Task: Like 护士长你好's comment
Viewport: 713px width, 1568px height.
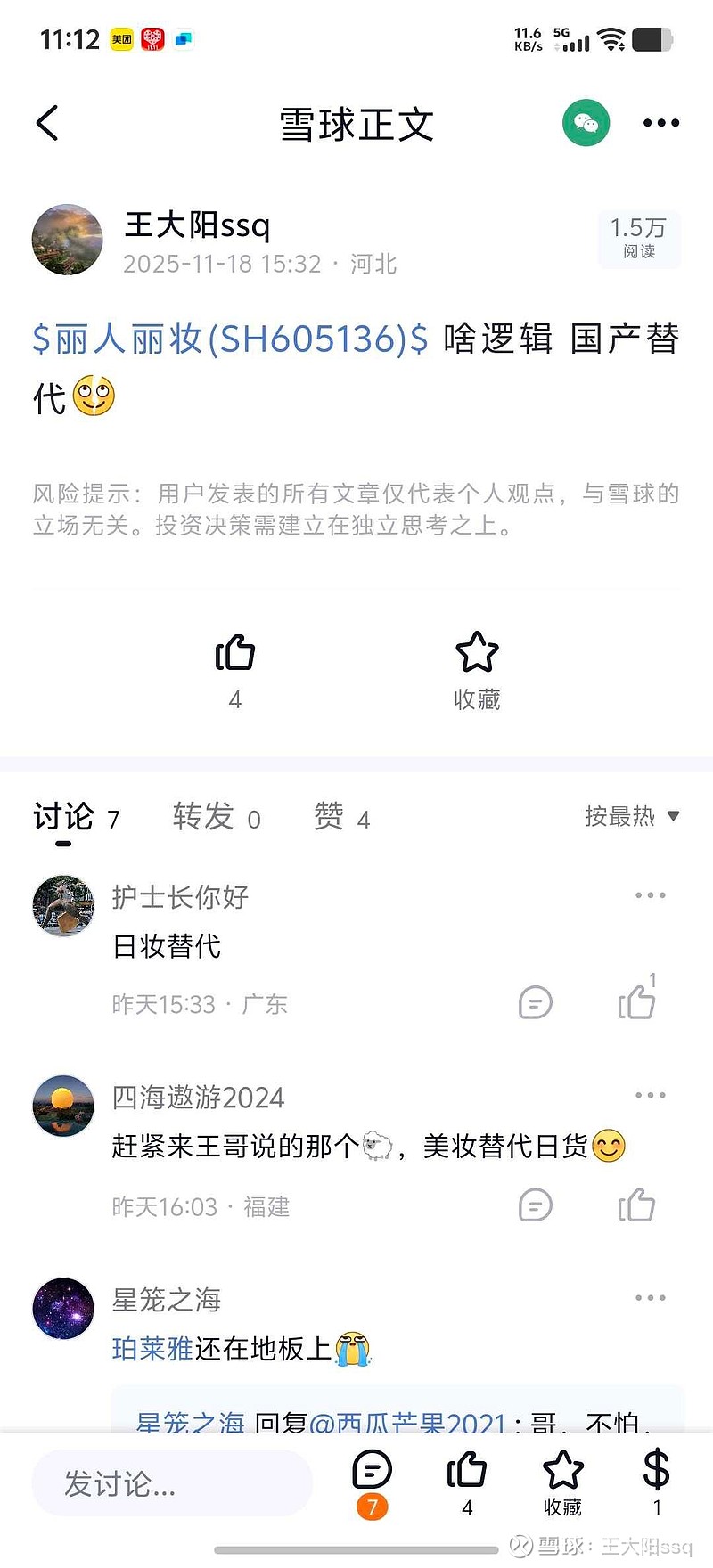Action: pos(636,1001)
